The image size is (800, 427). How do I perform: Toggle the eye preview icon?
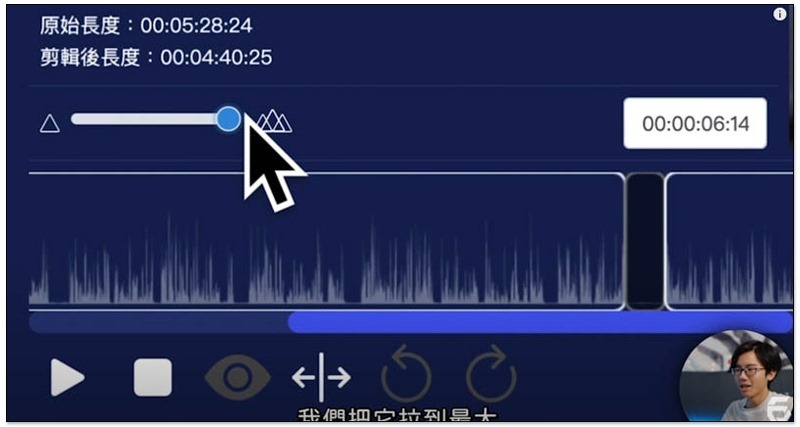tap(237, 378)
